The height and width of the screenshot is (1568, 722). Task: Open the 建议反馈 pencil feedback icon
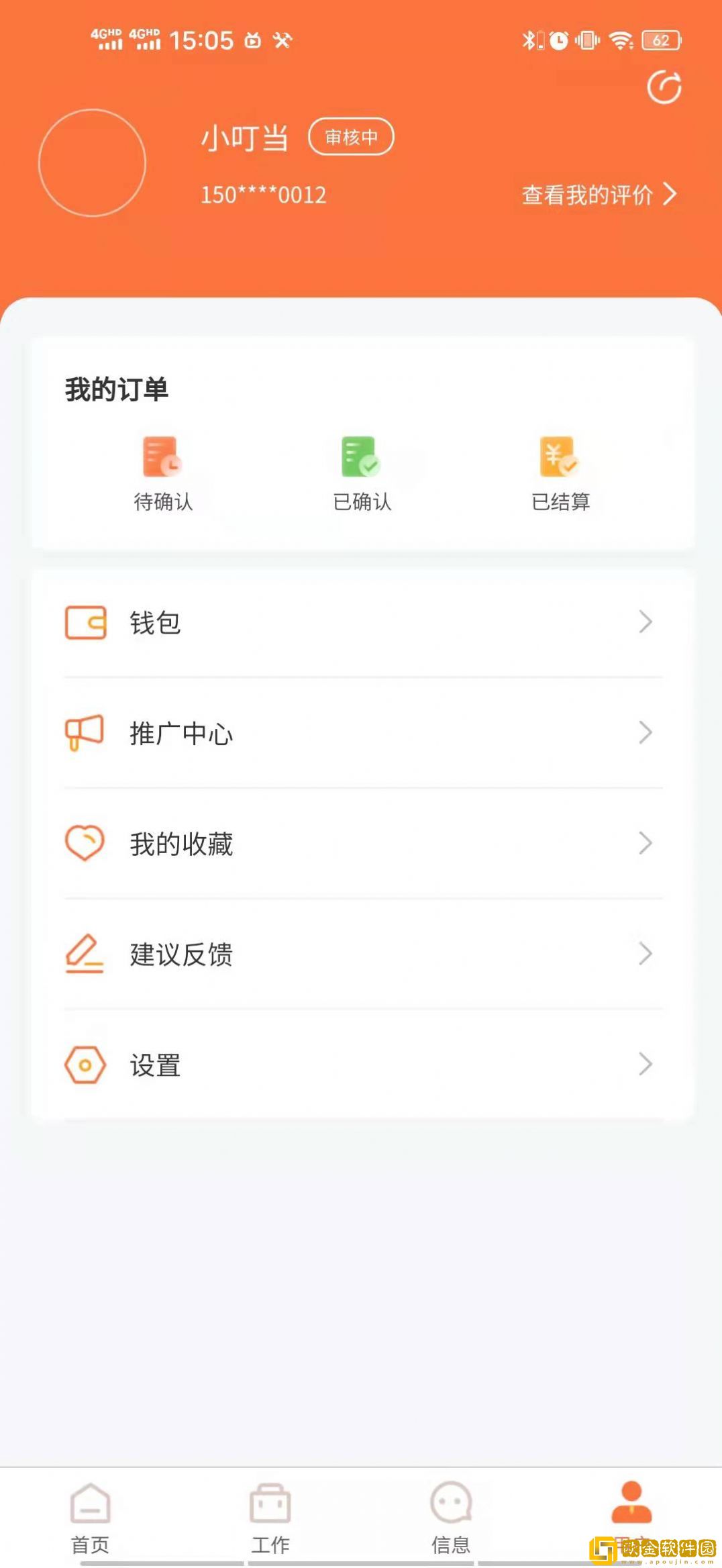point(85,954)
